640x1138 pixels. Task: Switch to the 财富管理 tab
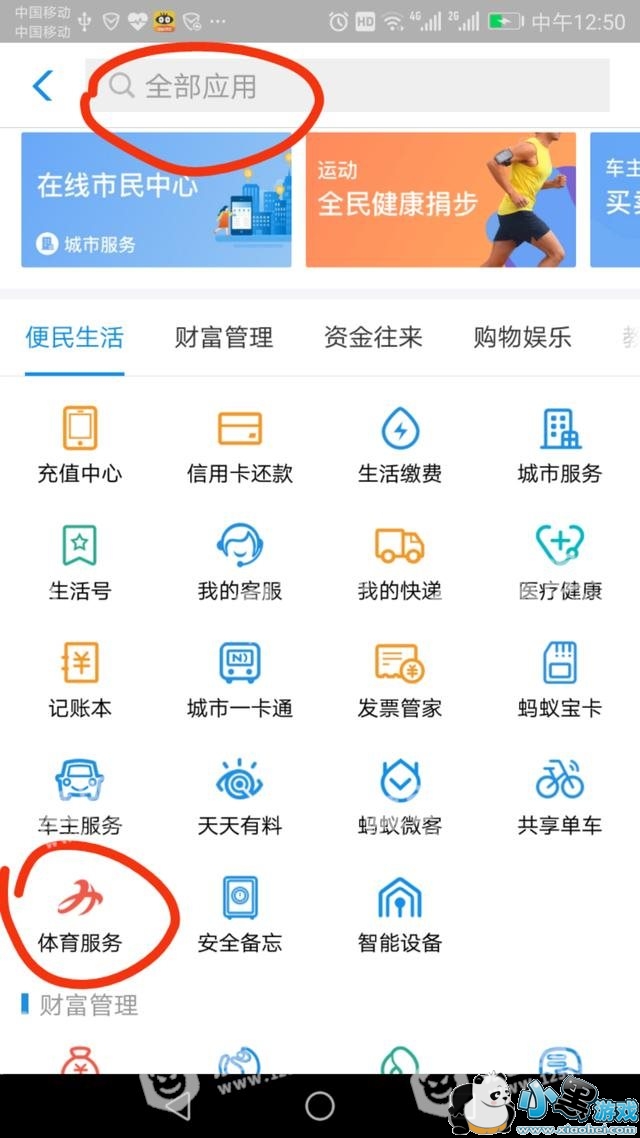tap(223, 338)
